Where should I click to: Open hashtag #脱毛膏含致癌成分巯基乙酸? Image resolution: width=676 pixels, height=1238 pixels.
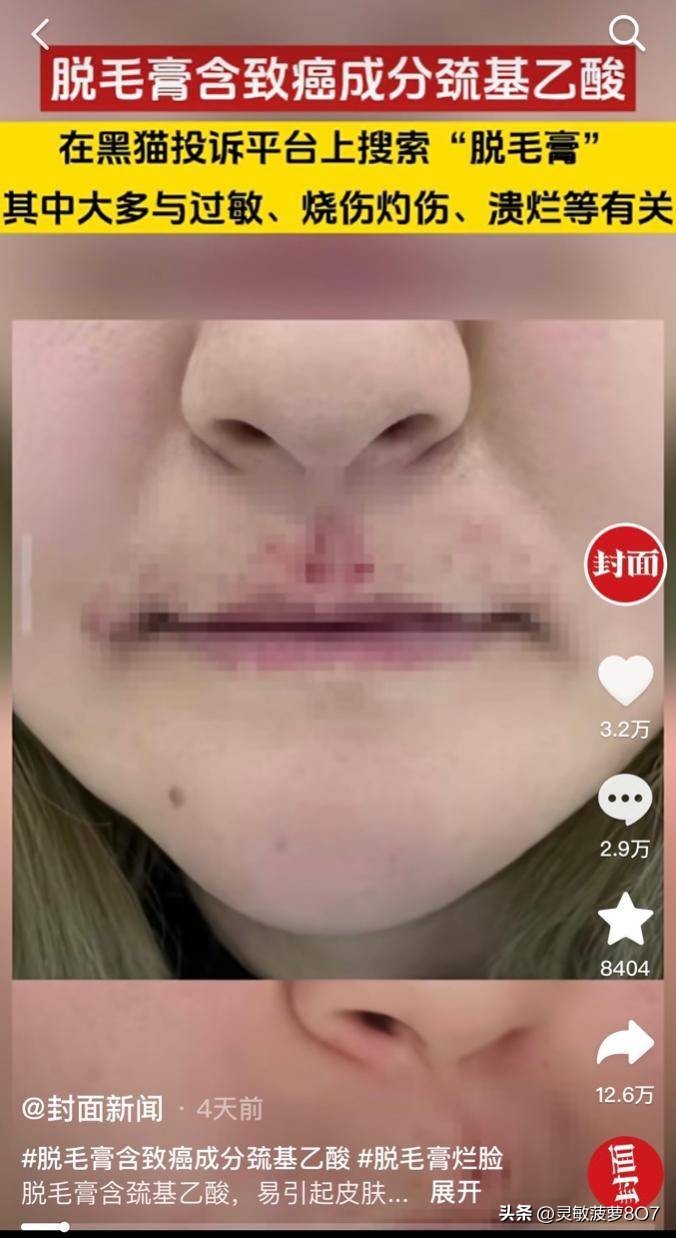tap(186, 1159)
